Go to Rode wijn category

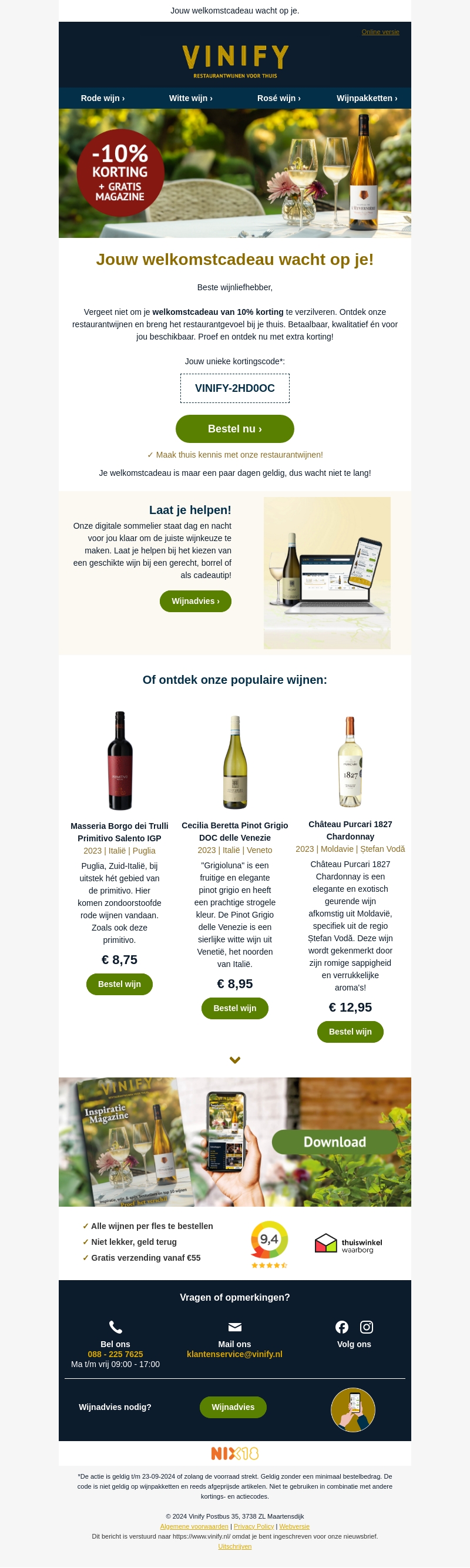[x=102, y=98]
